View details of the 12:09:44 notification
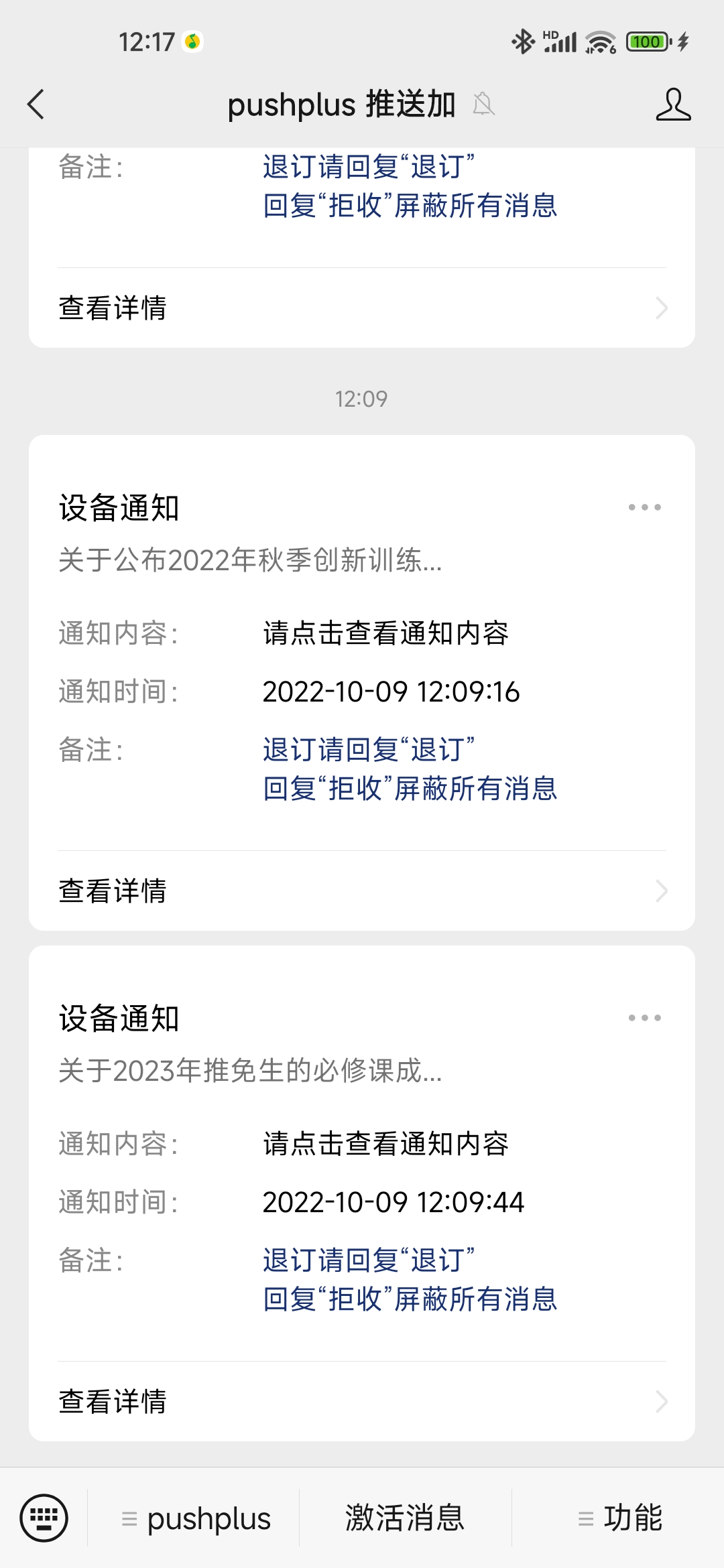Screen dimensions: 724x1568 (x=362, y=1402)
